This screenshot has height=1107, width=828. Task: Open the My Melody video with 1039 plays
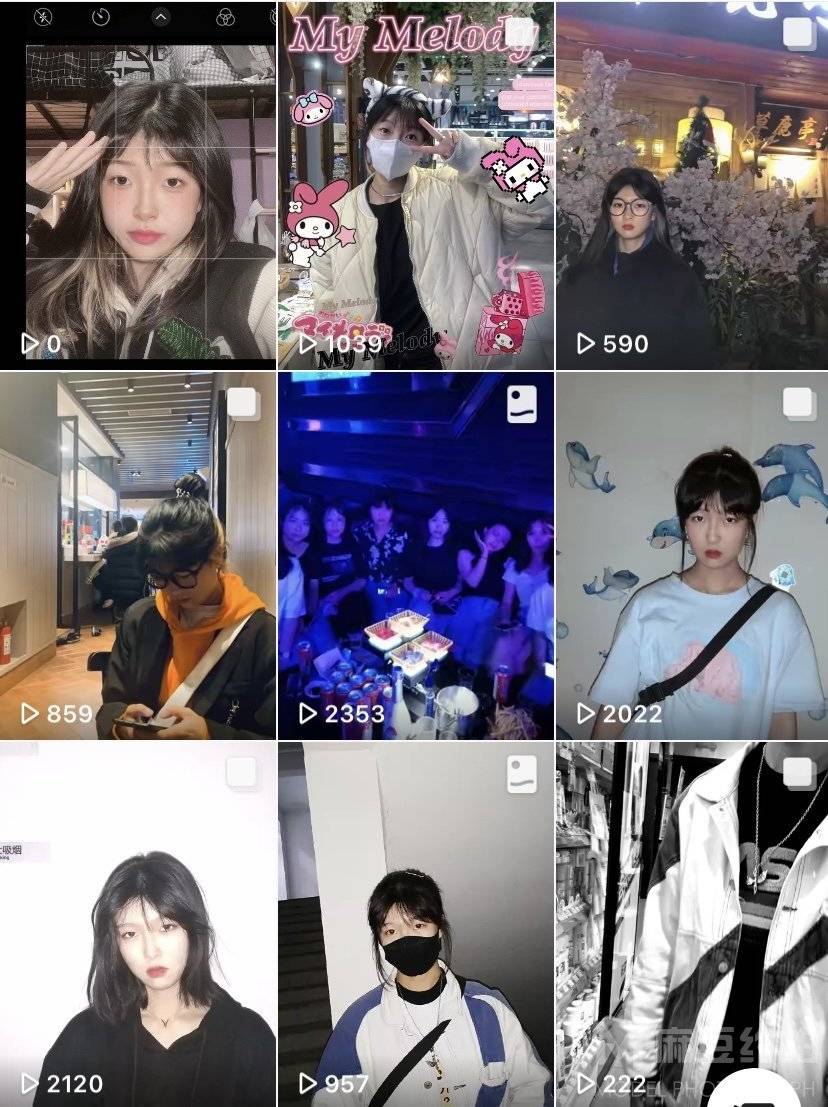coord(415,200)
